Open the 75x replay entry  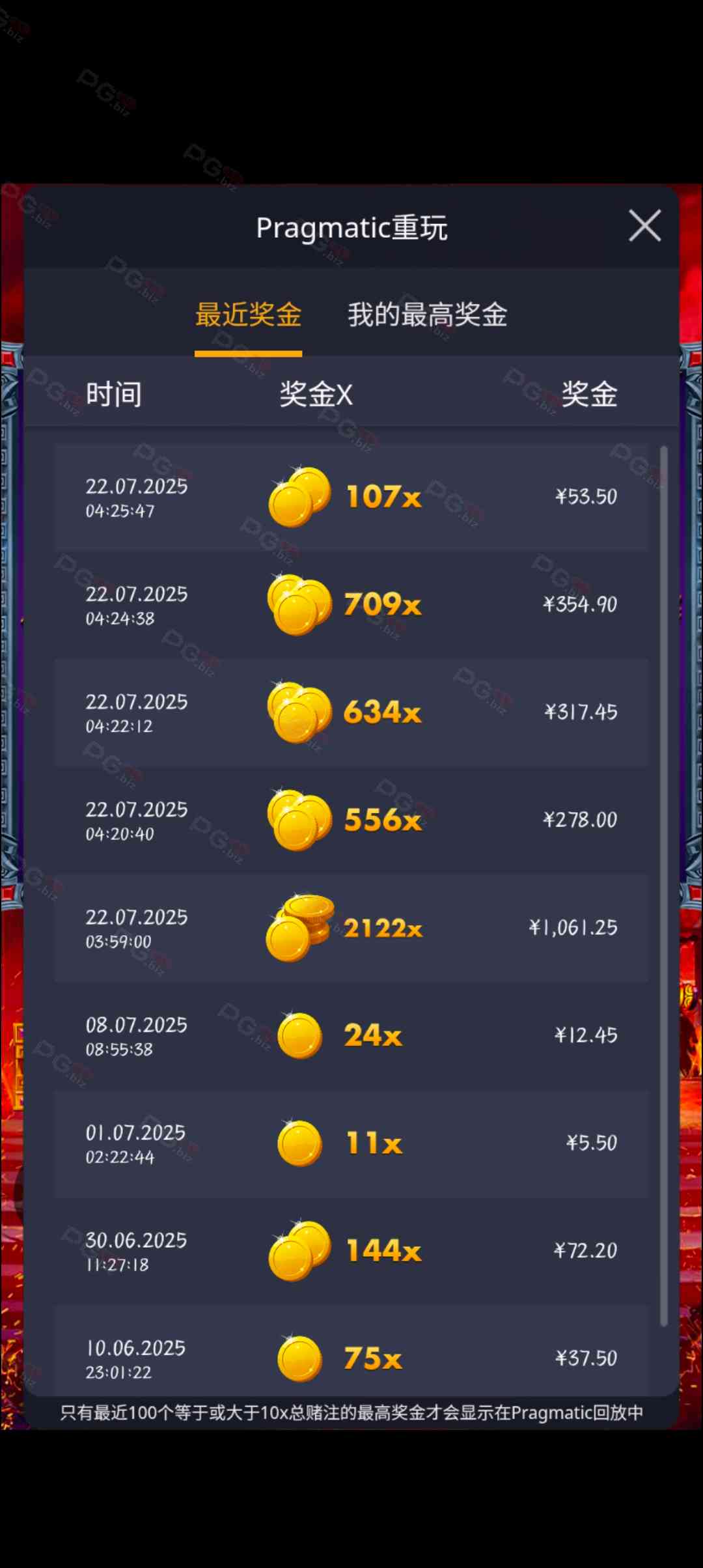tap(351, 1357)
